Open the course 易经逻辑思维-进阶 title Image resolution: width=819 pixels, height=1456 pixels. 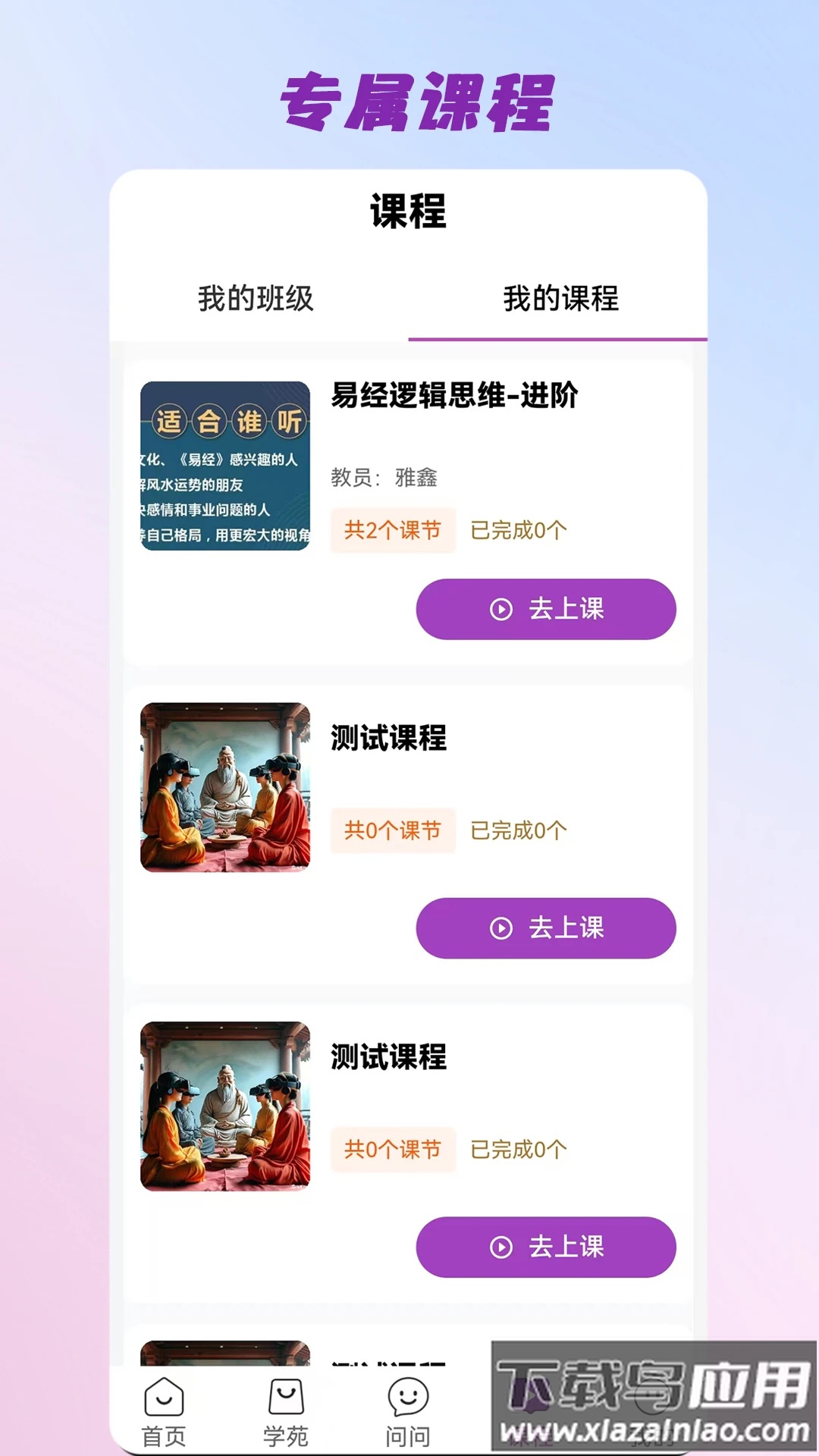pyautogui.click(x=454, y=394)
